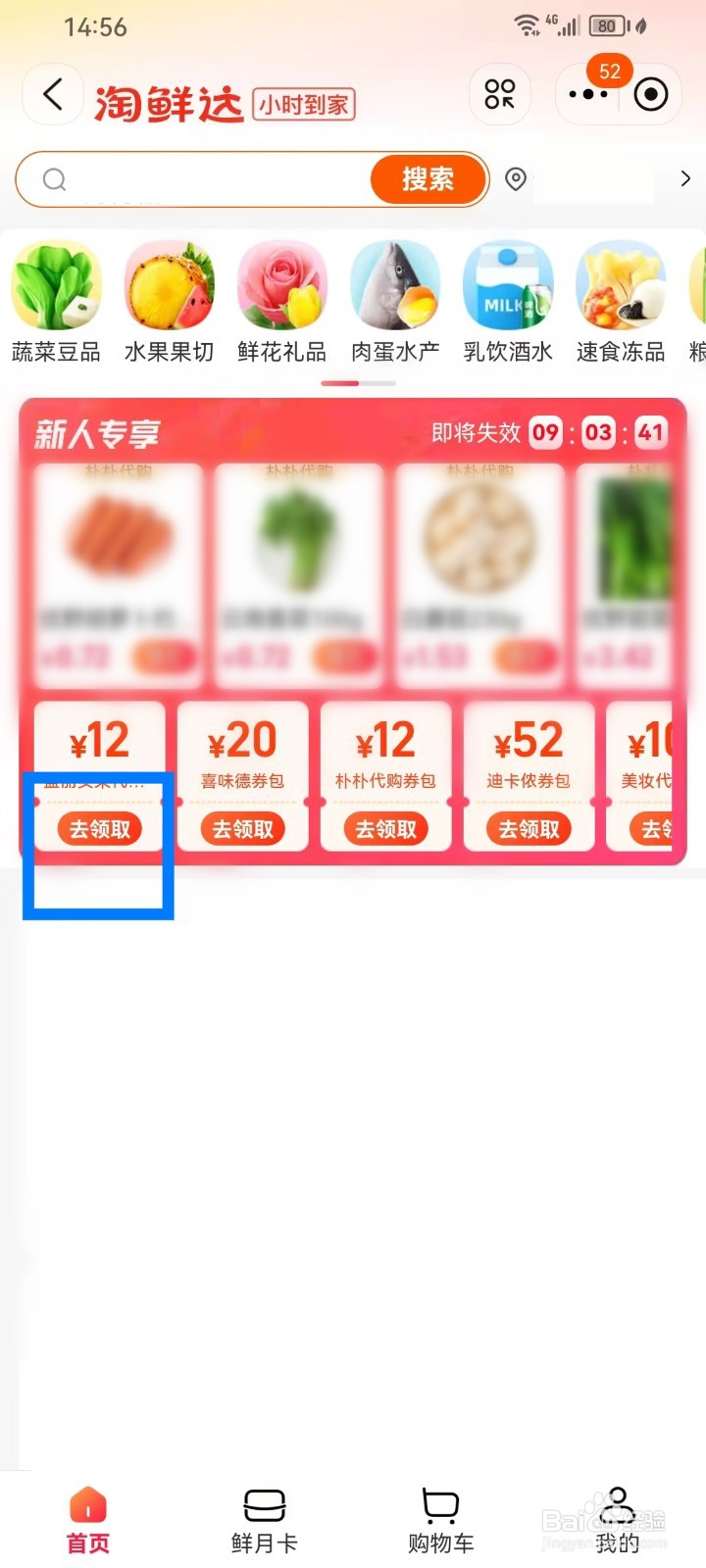The width and height of the screenshot is (706, 1568).
Task: Expand the chevron right of the address area
Action: [684, 179]
